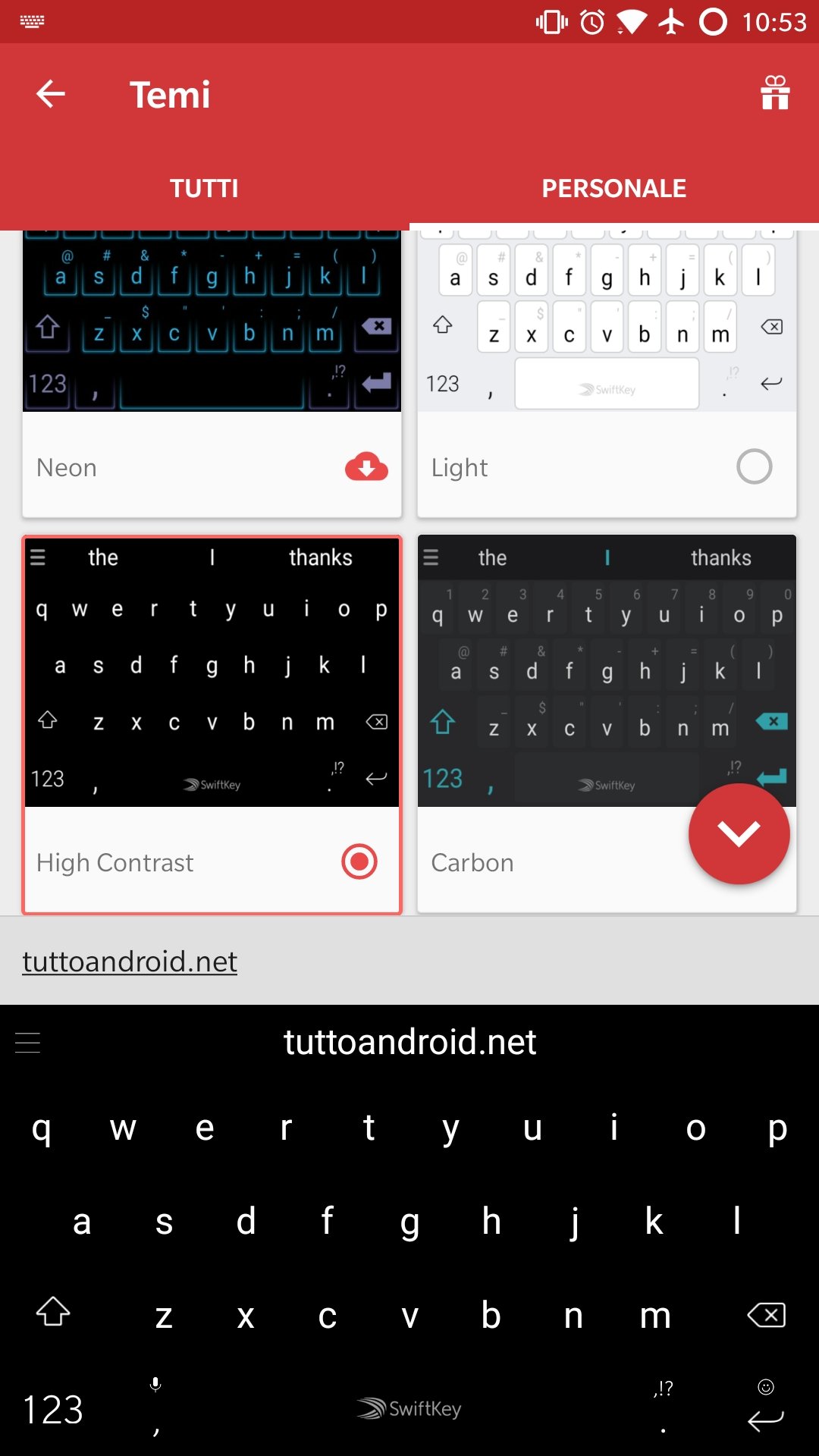Switch to the PERSONALE tab
Viewport: 819px width, 1456px height.
tap(614, 188)
